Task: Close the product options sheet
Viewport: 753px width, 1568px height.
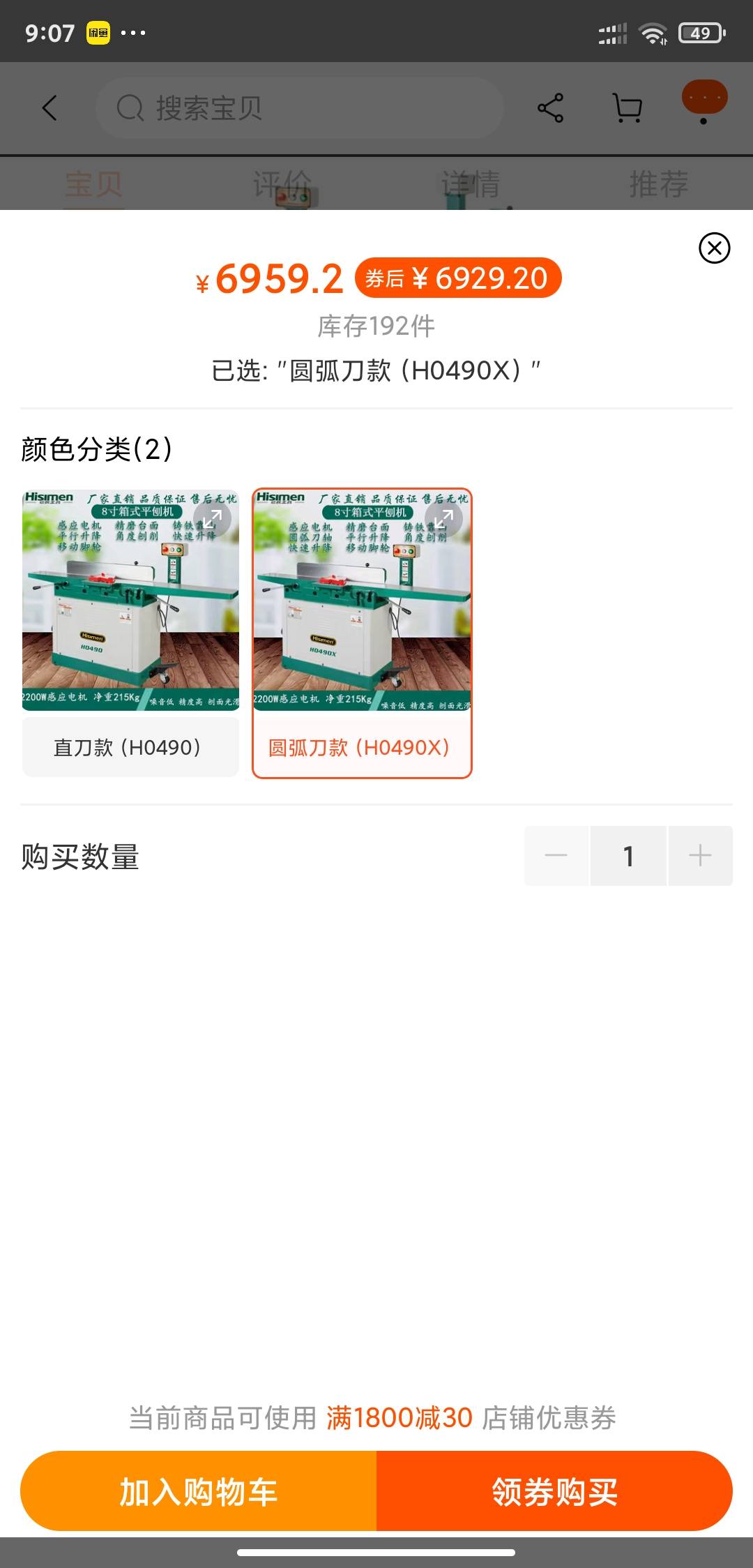Action: coord(714,248)
